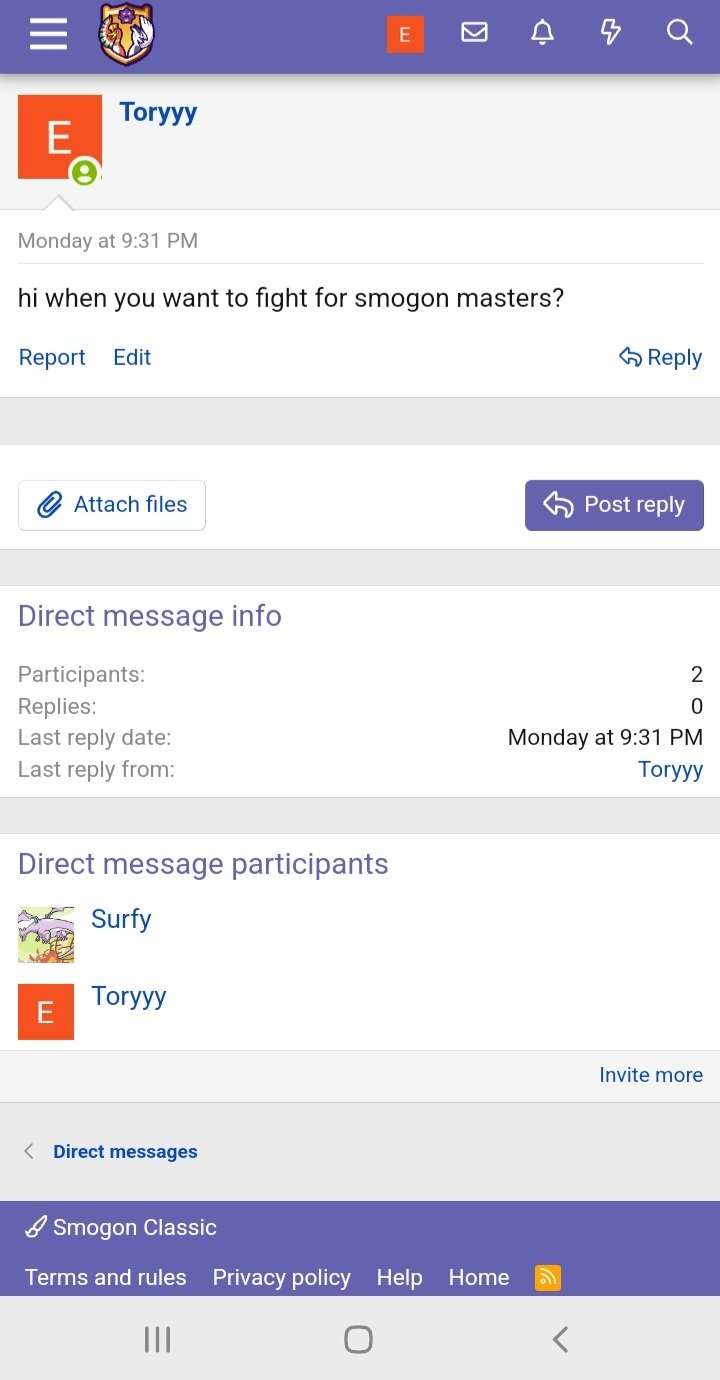
Task: Tap Attach files
Action: (112, 505)
